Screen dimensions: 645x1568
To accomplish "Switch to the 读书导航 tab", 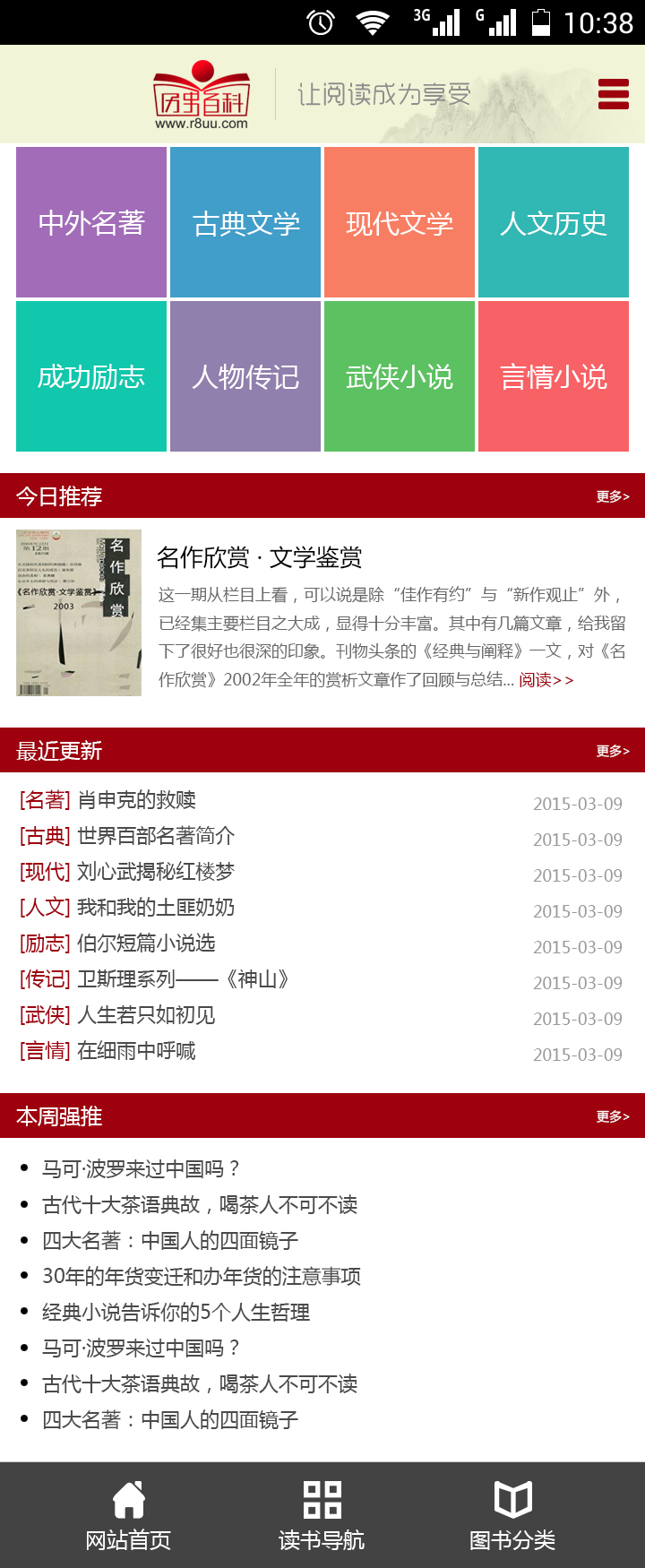I will pyautogui.click(x=322, y=1516).
